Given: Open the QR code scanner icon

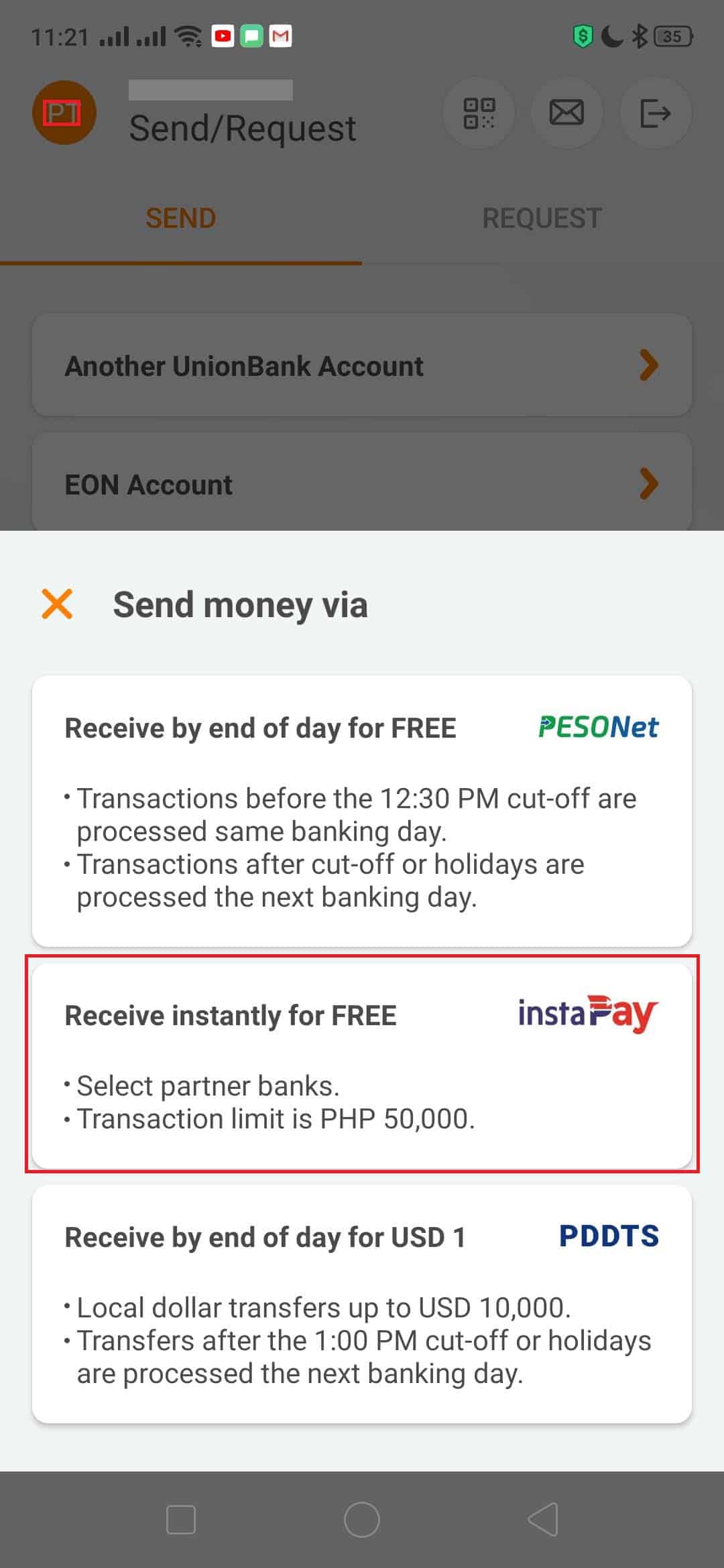Looking at the screenshot, I should coord(479,113).
